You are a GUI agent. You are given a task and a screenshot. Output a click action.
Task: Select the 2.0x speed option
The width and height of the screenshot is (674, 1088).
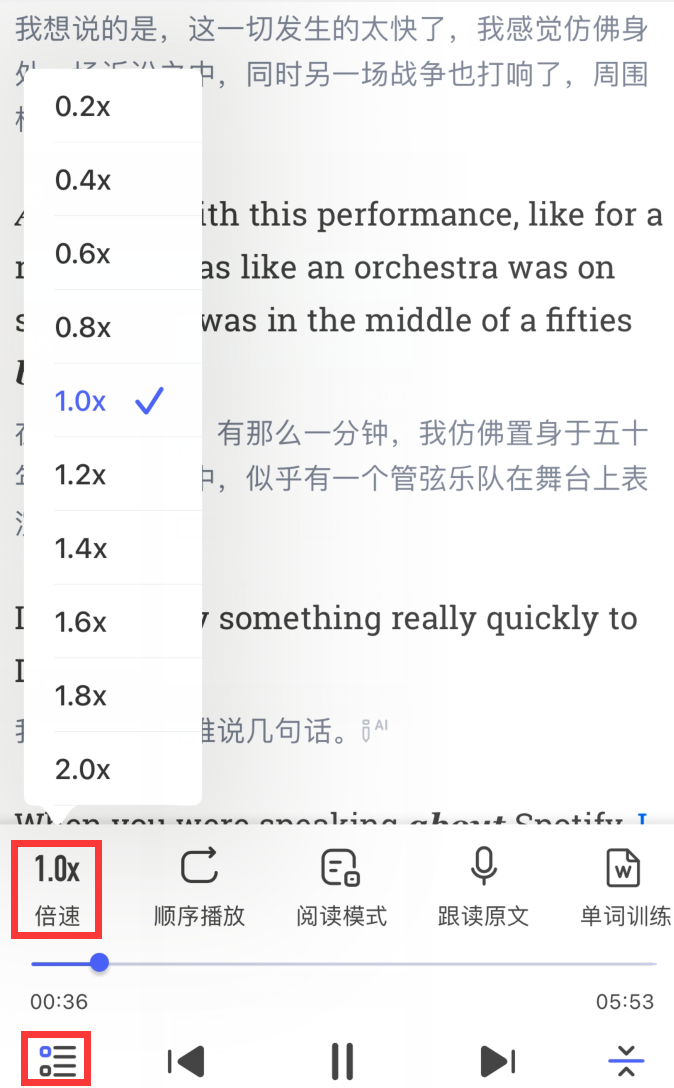pos(113,769)
